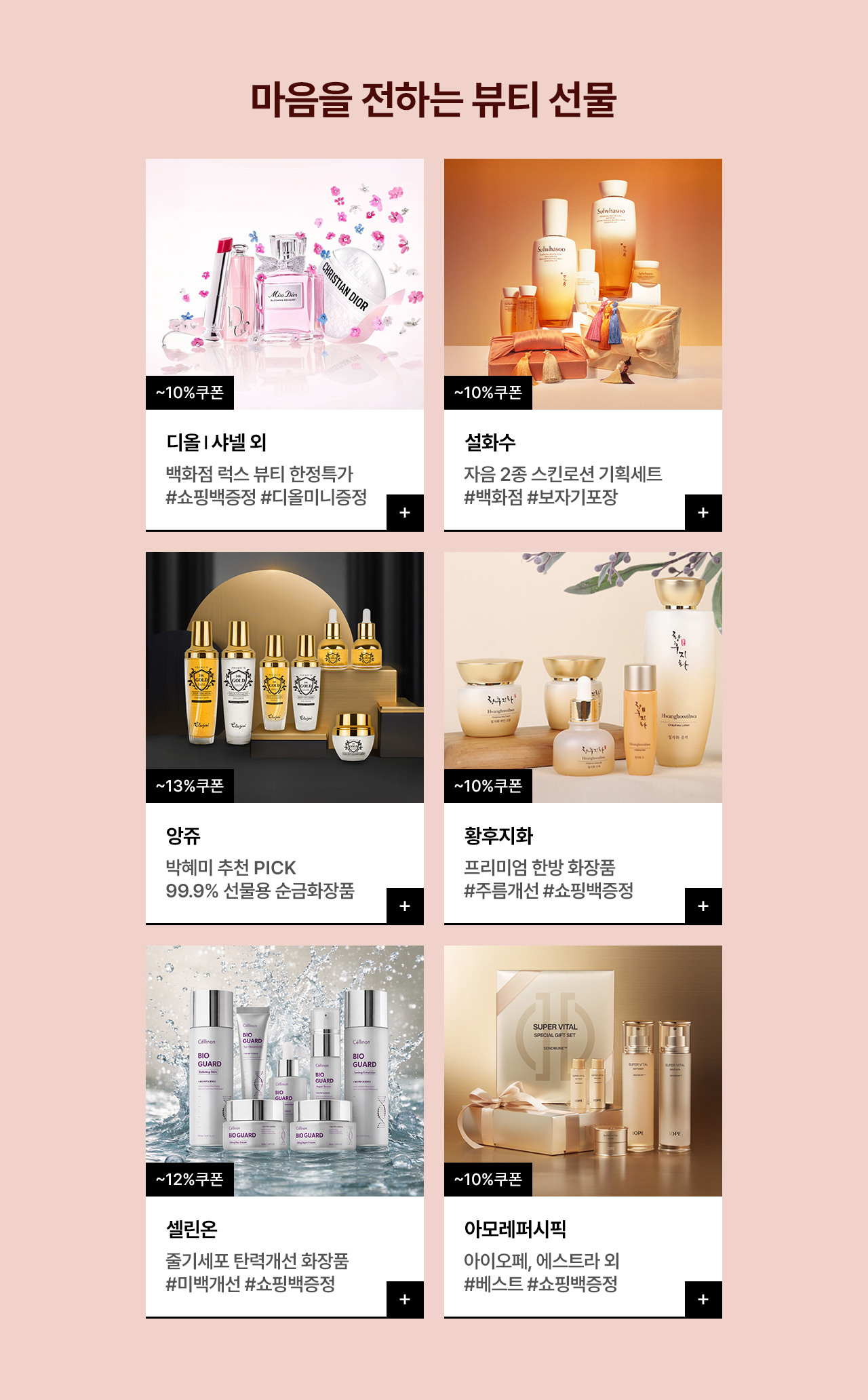
Task: Open the 디올 | 샤넬 외 beauty card
Action: pyautogui.click(x=284, y=285)
